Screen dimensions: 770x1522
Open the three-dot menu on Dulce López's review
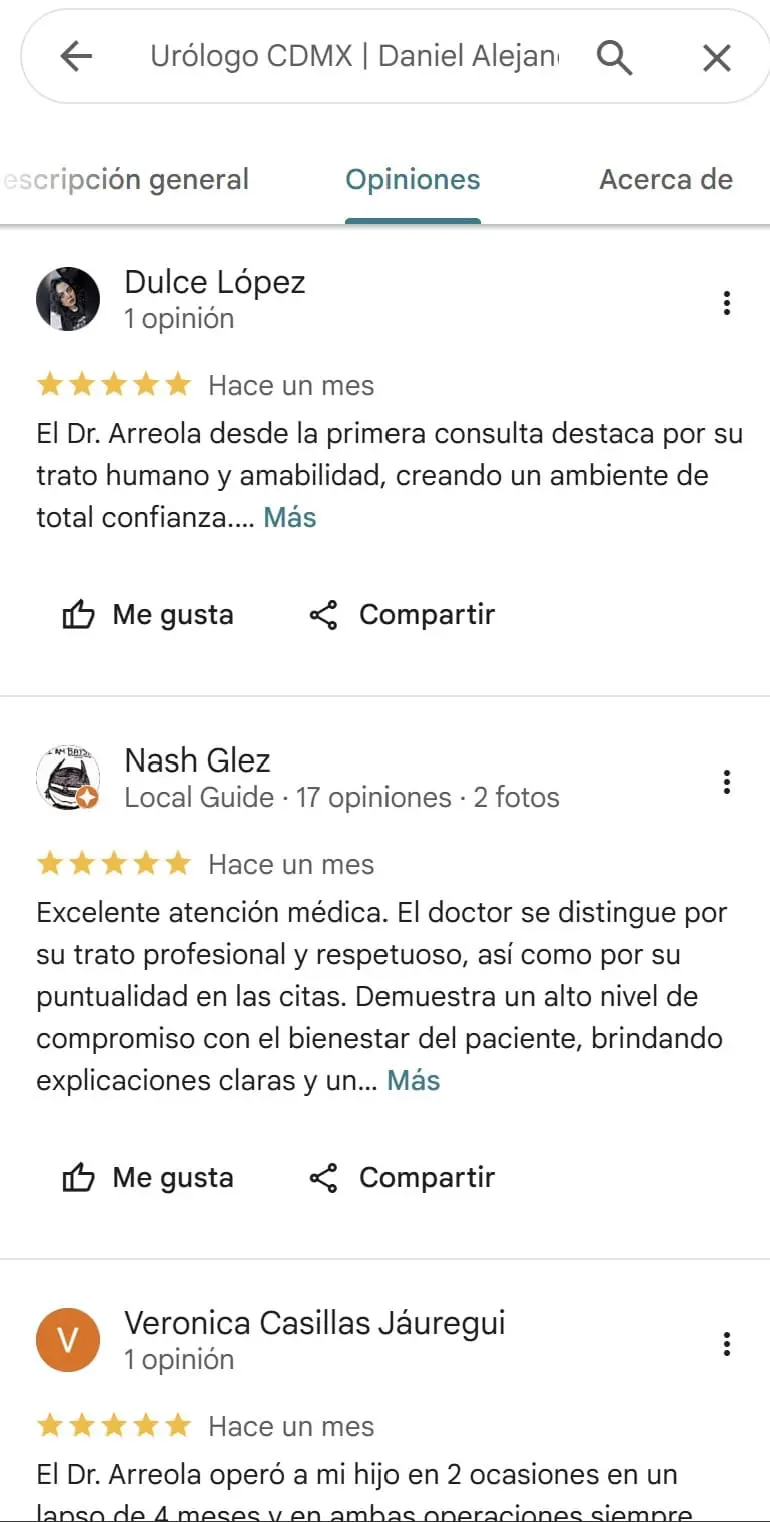pyautogui.click(x=726, y=302)
